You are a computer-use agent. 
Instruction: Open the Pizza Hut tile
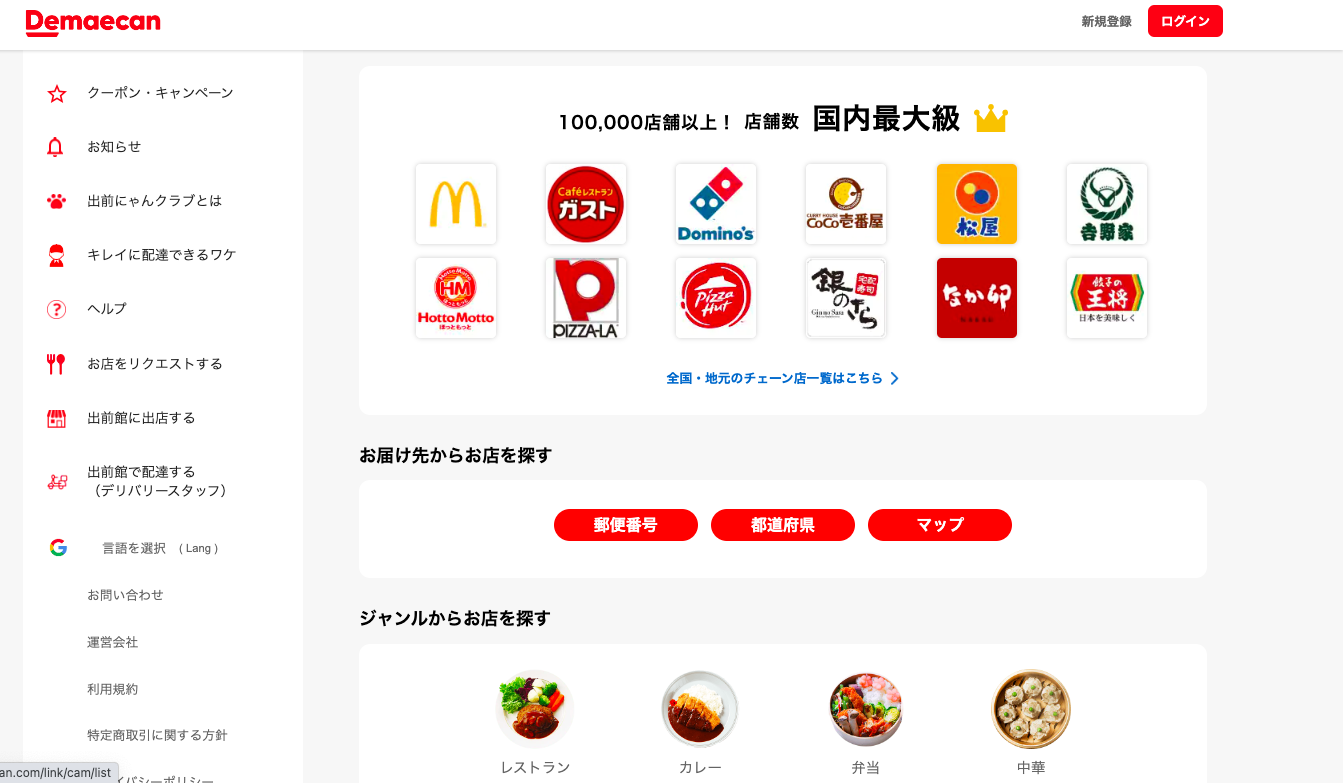716,298
